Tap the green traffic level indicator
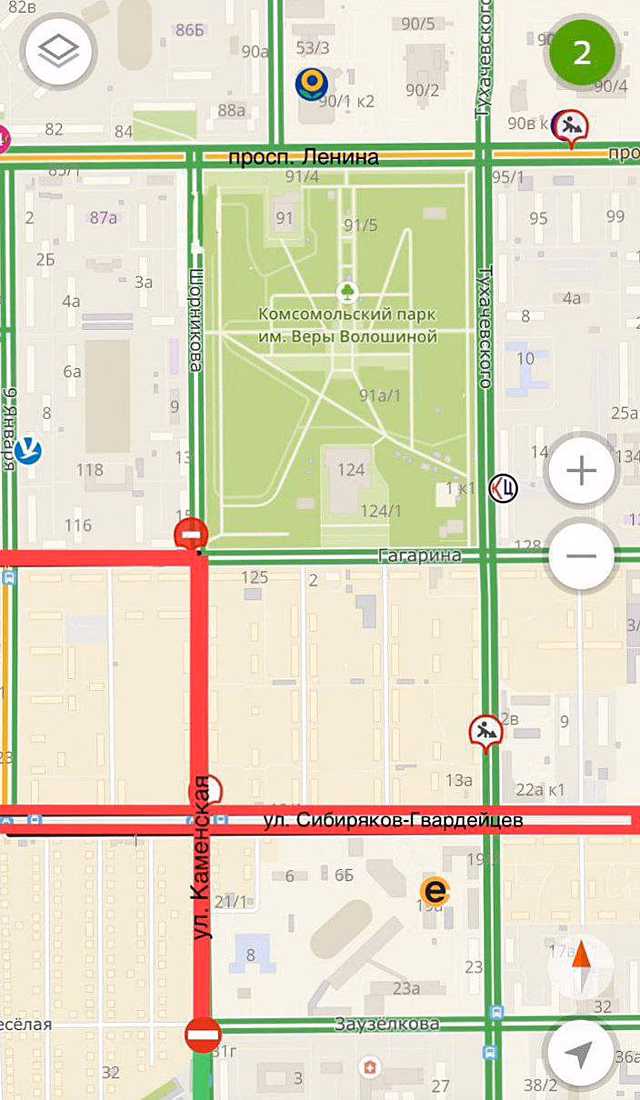 click(x=582, y=51)
